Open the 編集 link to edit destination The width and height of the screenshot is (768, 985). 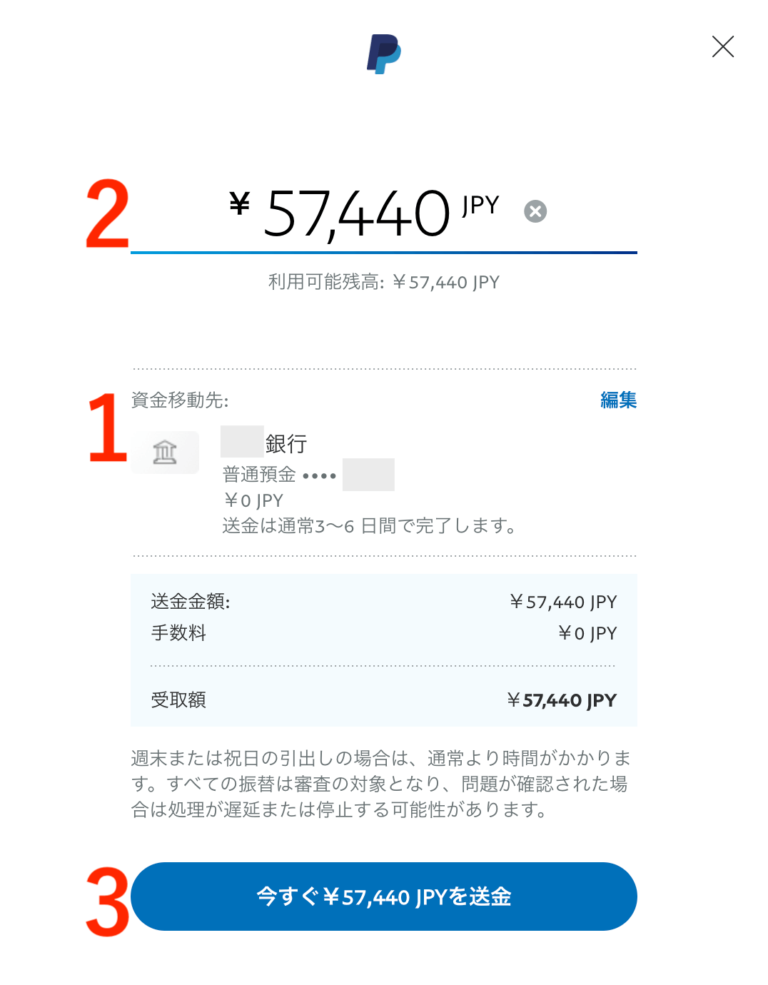tap(618, 400)
